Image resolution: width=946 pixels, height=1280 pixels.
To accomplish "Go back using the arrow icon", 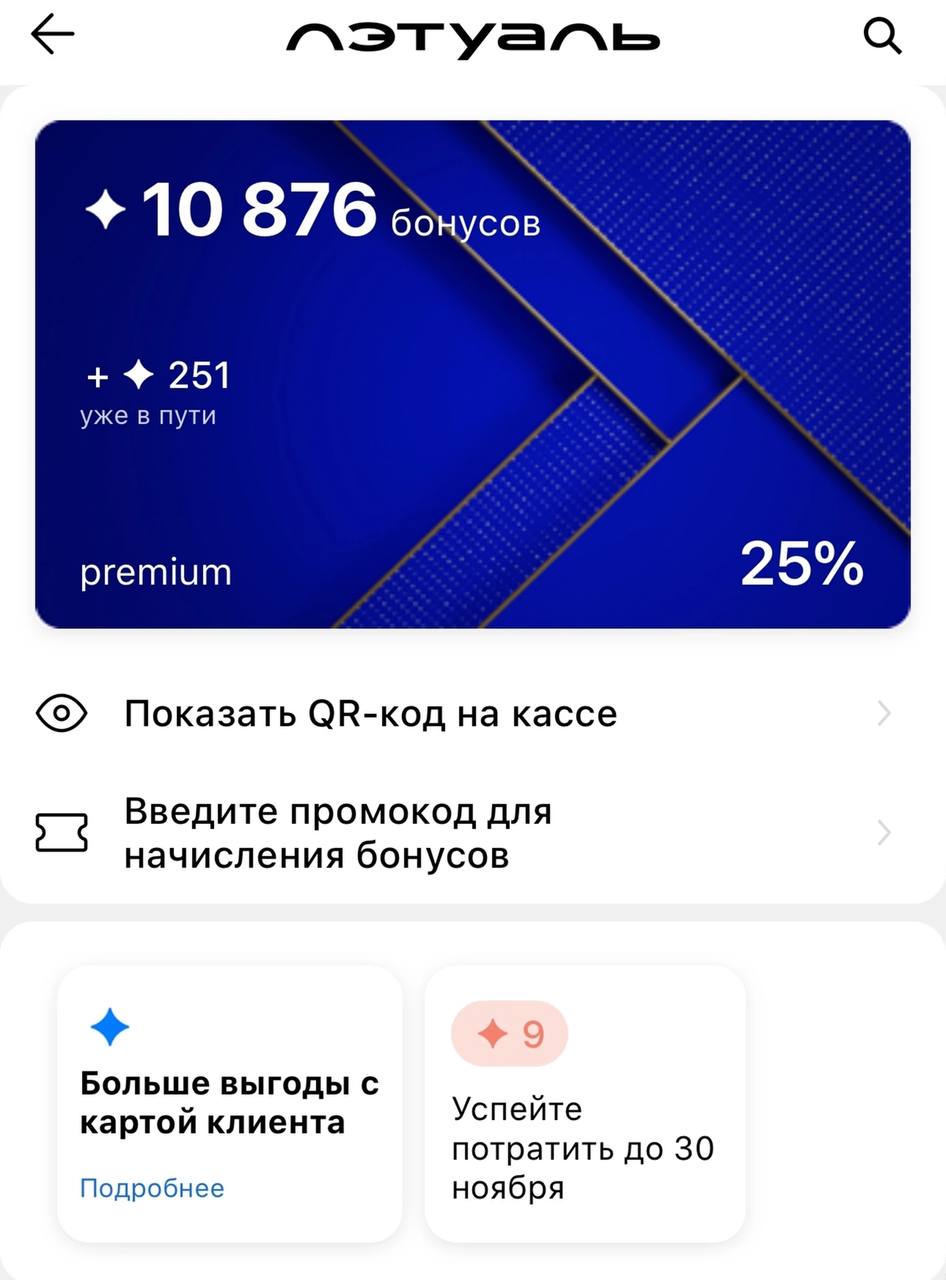I will coord(53,36).
